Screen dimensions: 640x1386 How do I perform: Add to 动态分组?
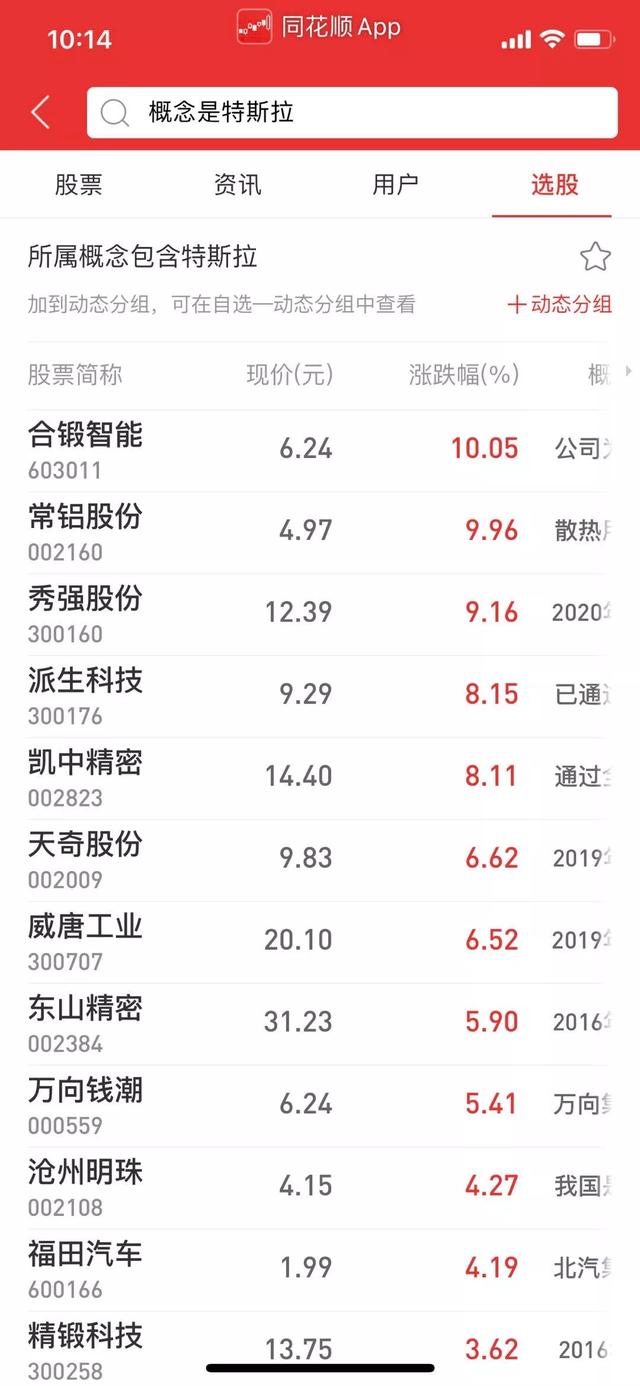point(559,305)
